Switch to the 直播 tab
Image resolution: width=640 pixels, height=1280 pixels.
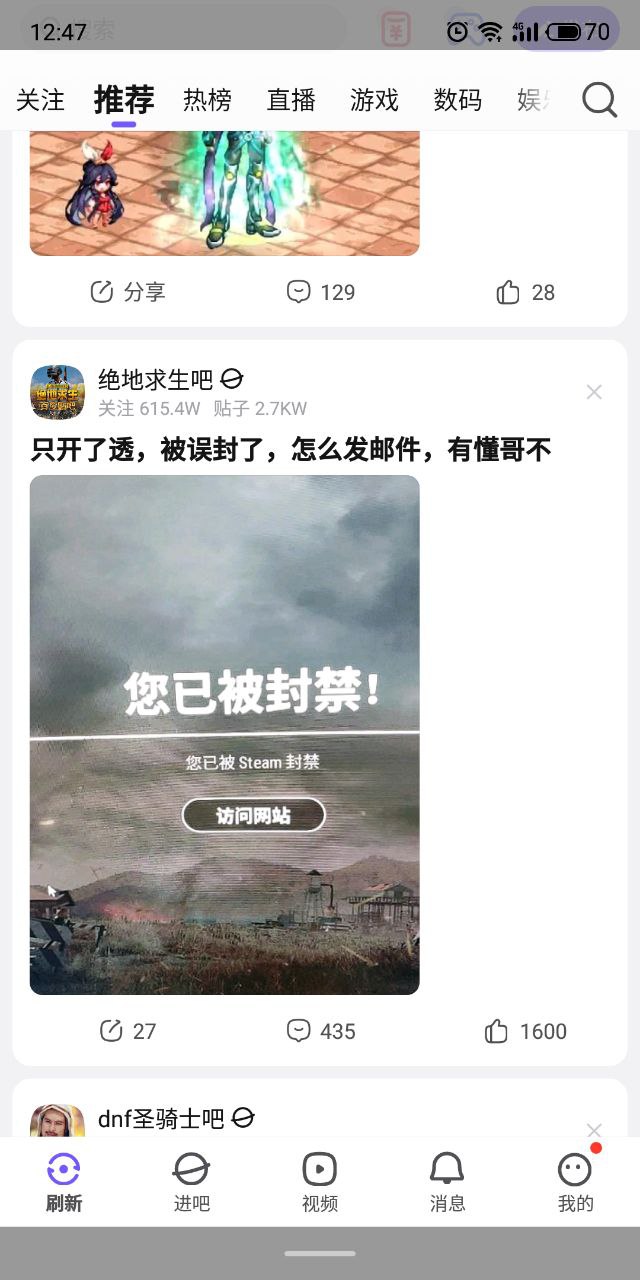tap(291, 100)
